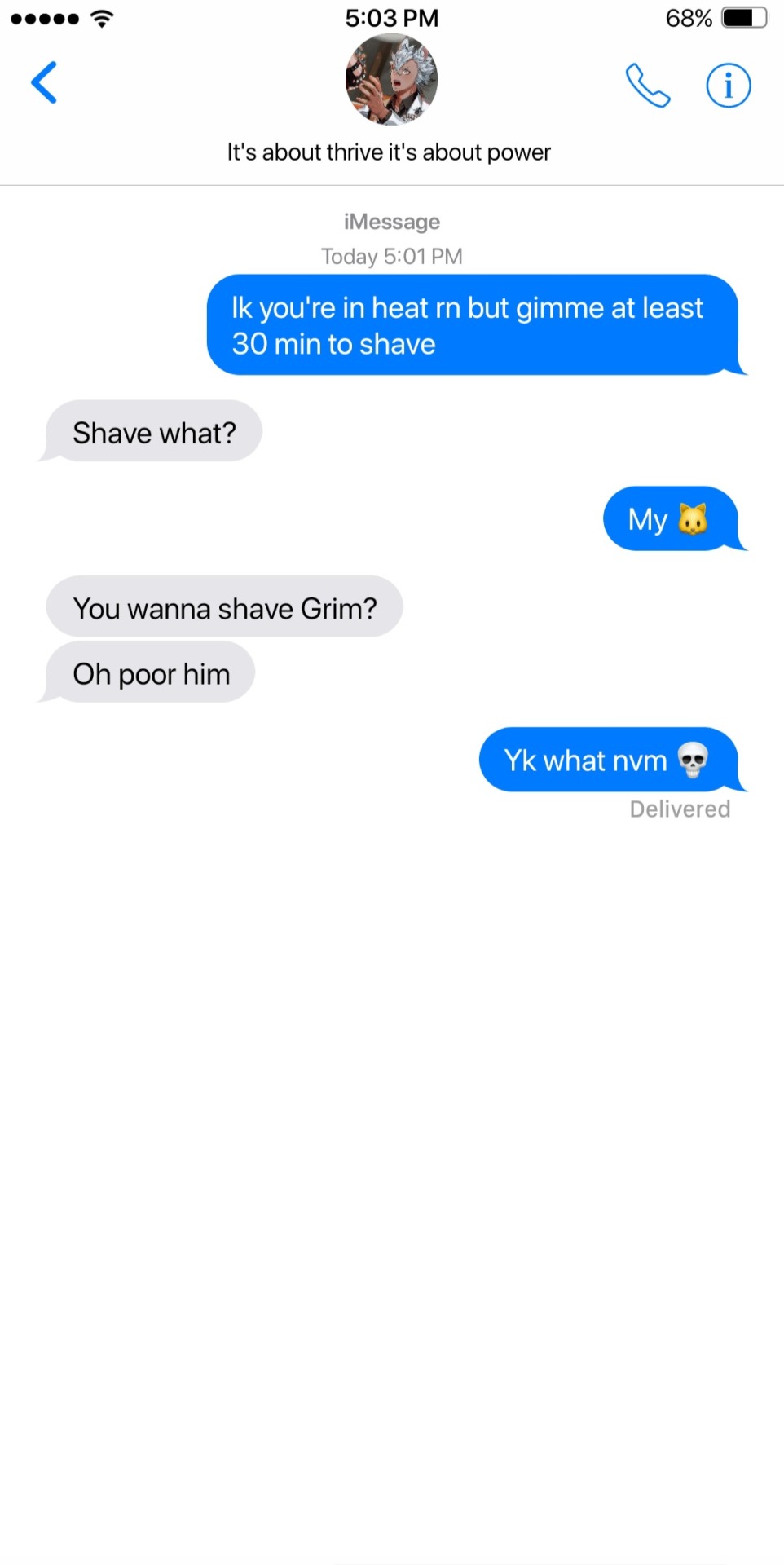The height and width of the screenshot is (1565, 784).
Task: Call this contact with the phone icon
Action: point(647,85)
